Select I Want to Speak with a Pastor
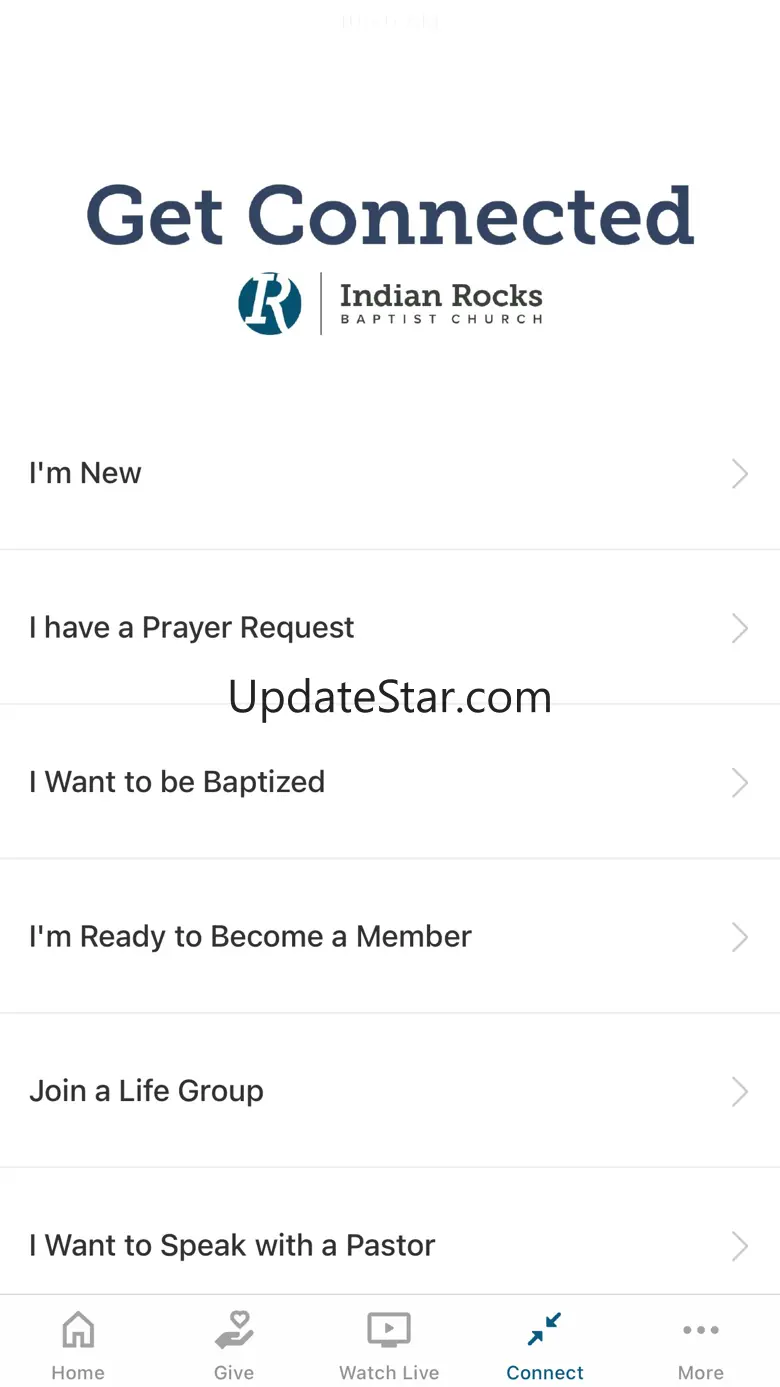The image size is (780, 1387). click(x=389, y=1246)
